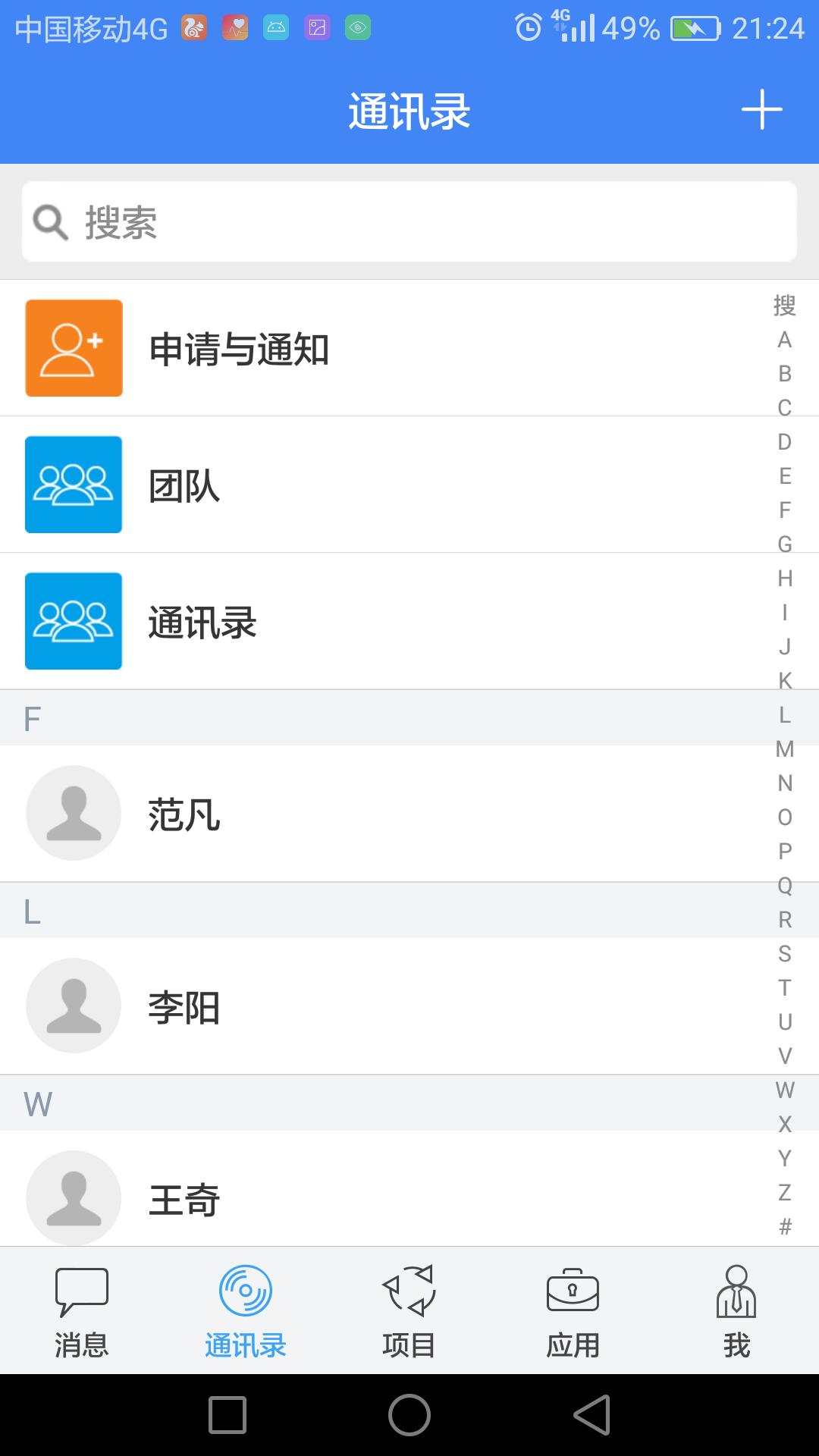
Task: Jump to letter W in the index
Action: [x=785, y=1090]
